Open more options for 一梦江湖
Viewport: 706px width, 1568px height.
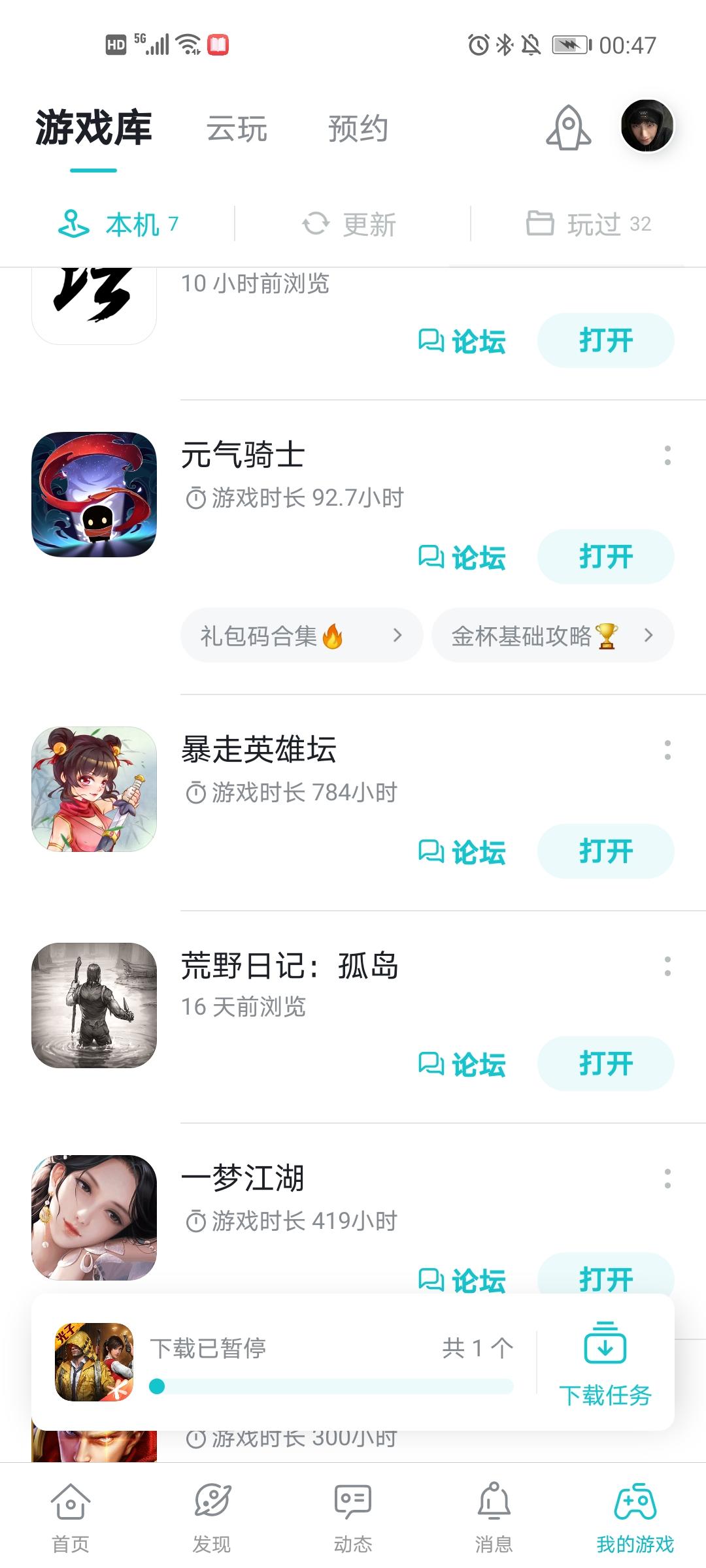(667, 1179)
